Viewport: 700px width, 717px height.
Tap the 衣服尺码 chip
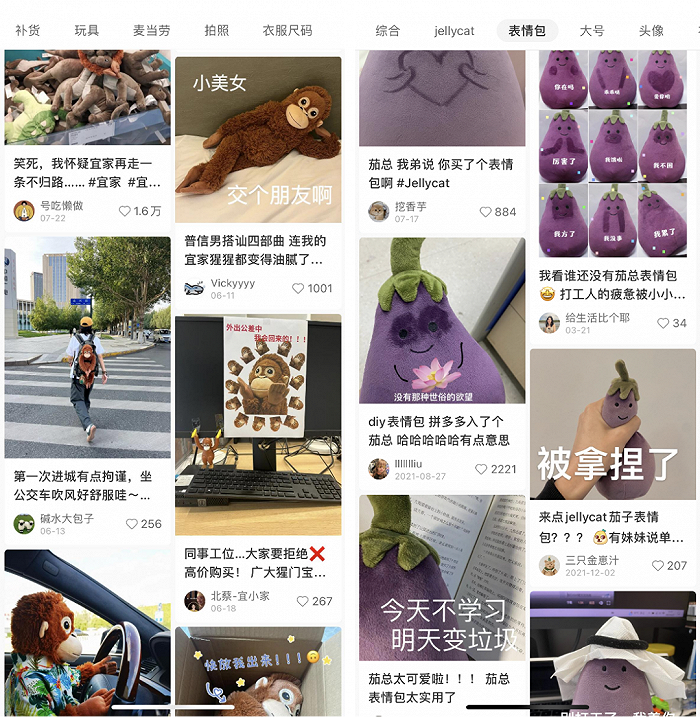(287, 31)
